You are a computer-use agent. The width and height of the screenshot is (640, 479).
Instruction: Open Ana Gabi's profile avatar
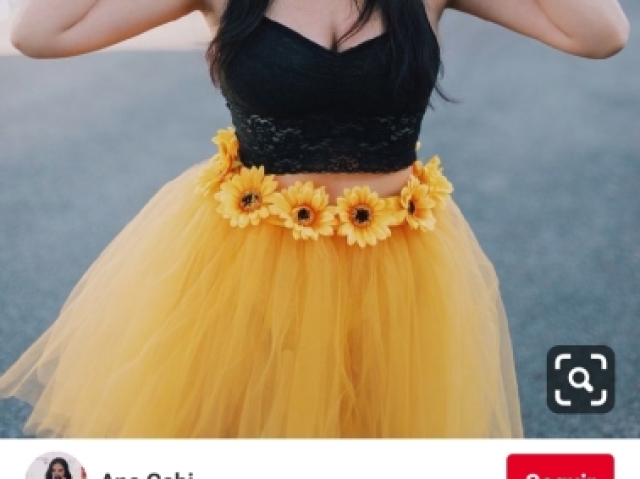(55, 468)
